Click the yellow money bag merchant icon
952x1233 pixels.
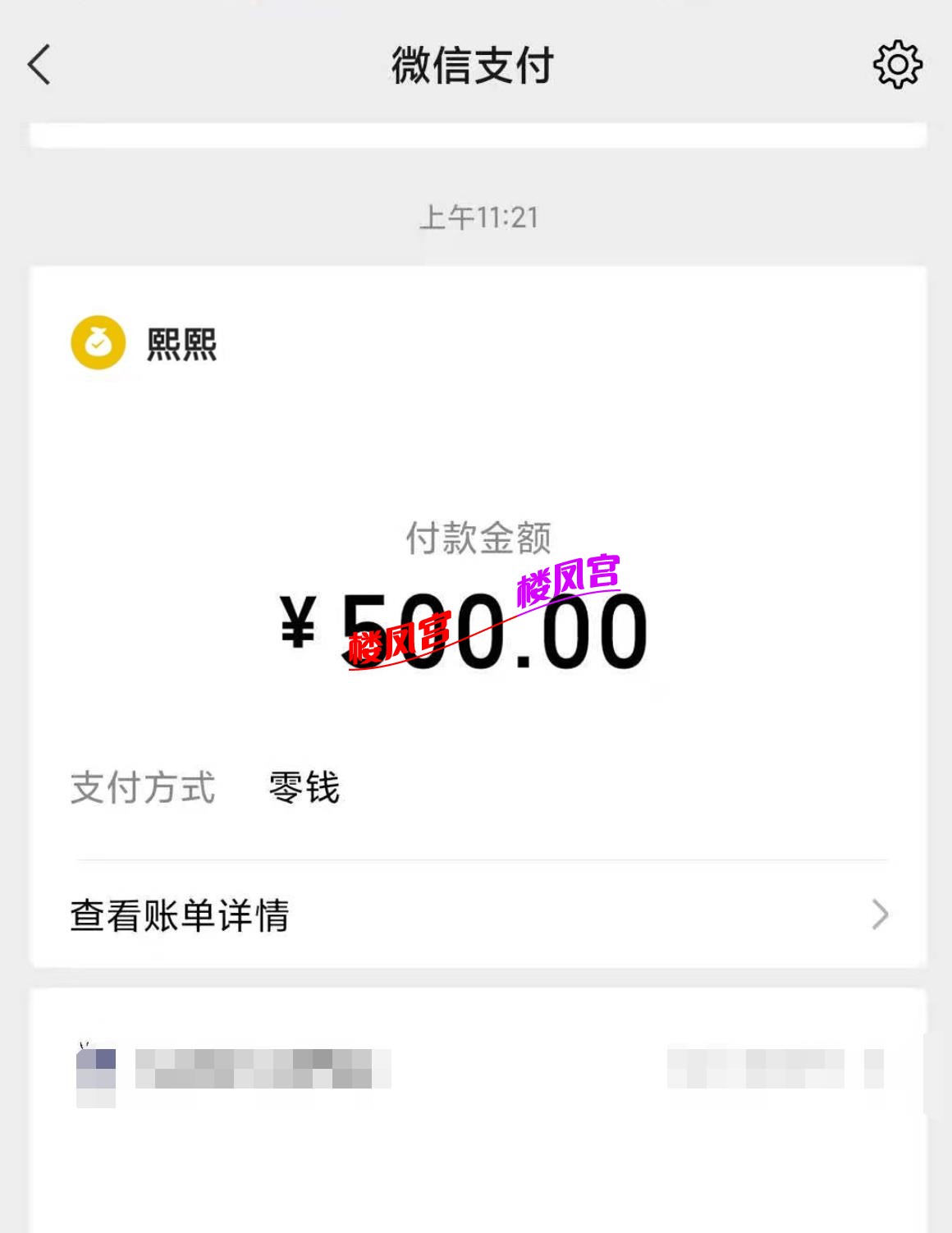96,342
